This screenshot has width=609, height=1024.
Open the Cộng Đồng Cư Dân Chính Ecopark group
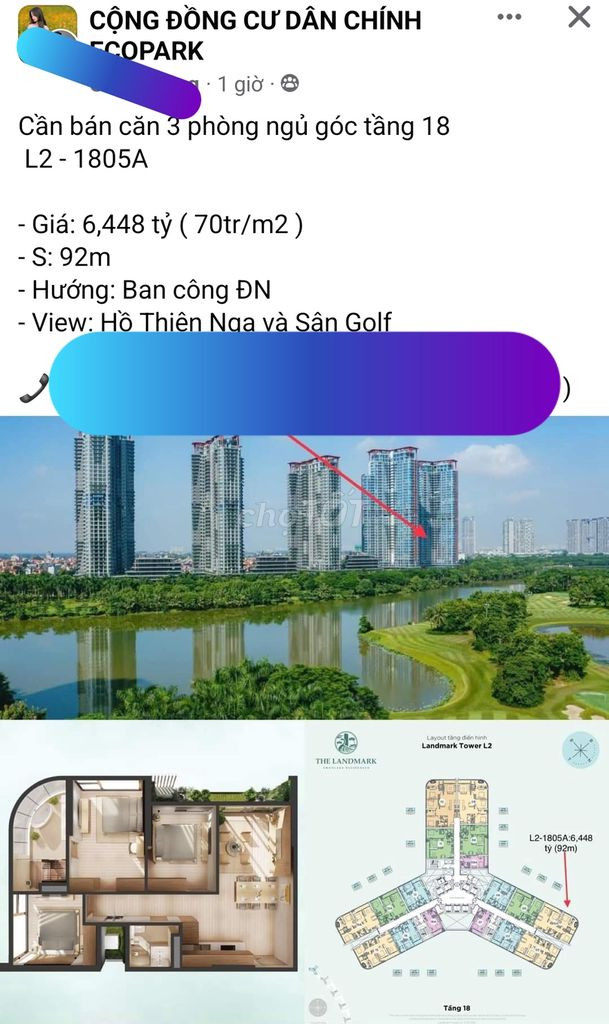pyautogui.click(x=255, y=35)
